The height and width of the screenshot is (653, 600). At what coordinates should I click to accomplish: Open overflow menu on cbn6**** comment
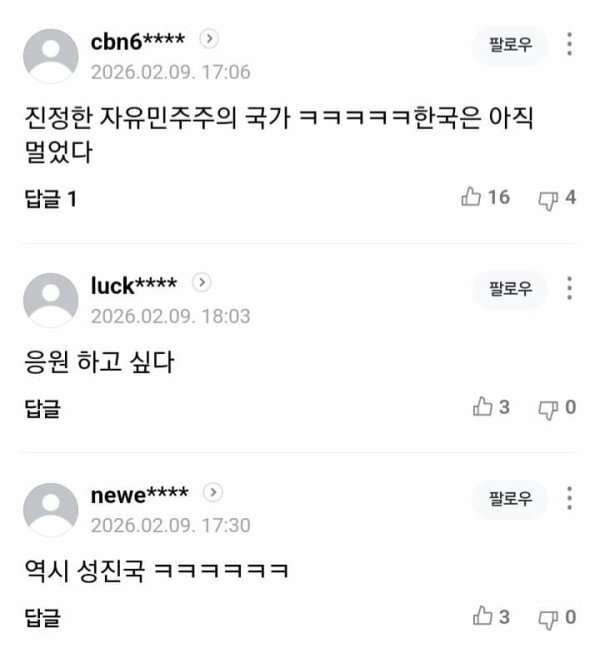coord(569,45)
